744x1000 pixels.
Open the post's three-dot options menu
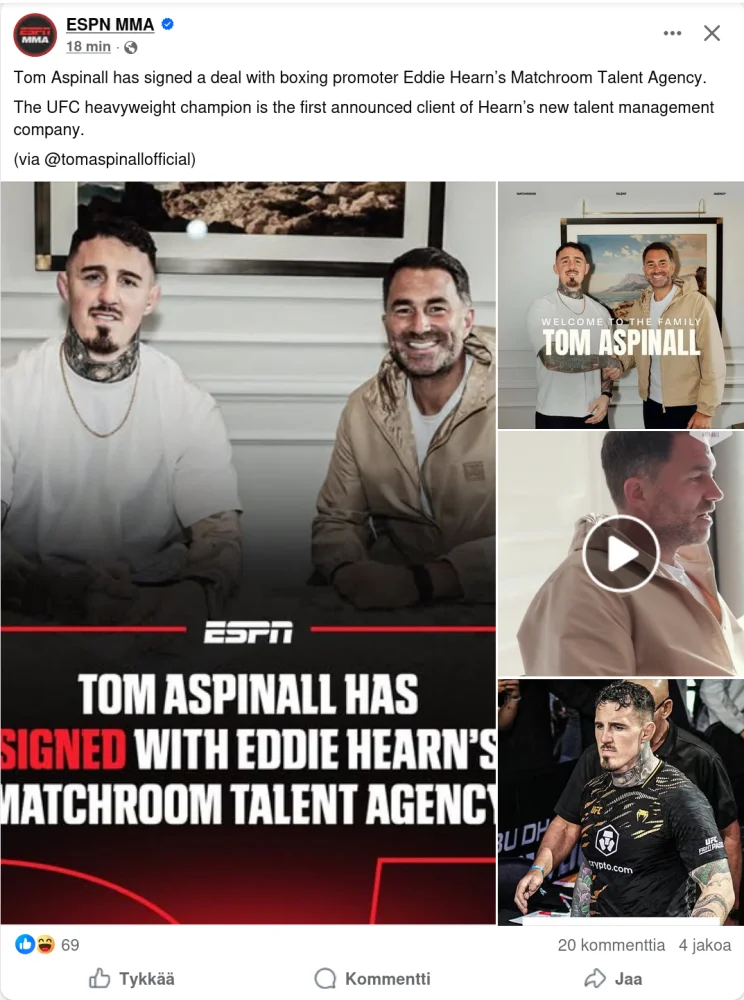click(672, 33)
